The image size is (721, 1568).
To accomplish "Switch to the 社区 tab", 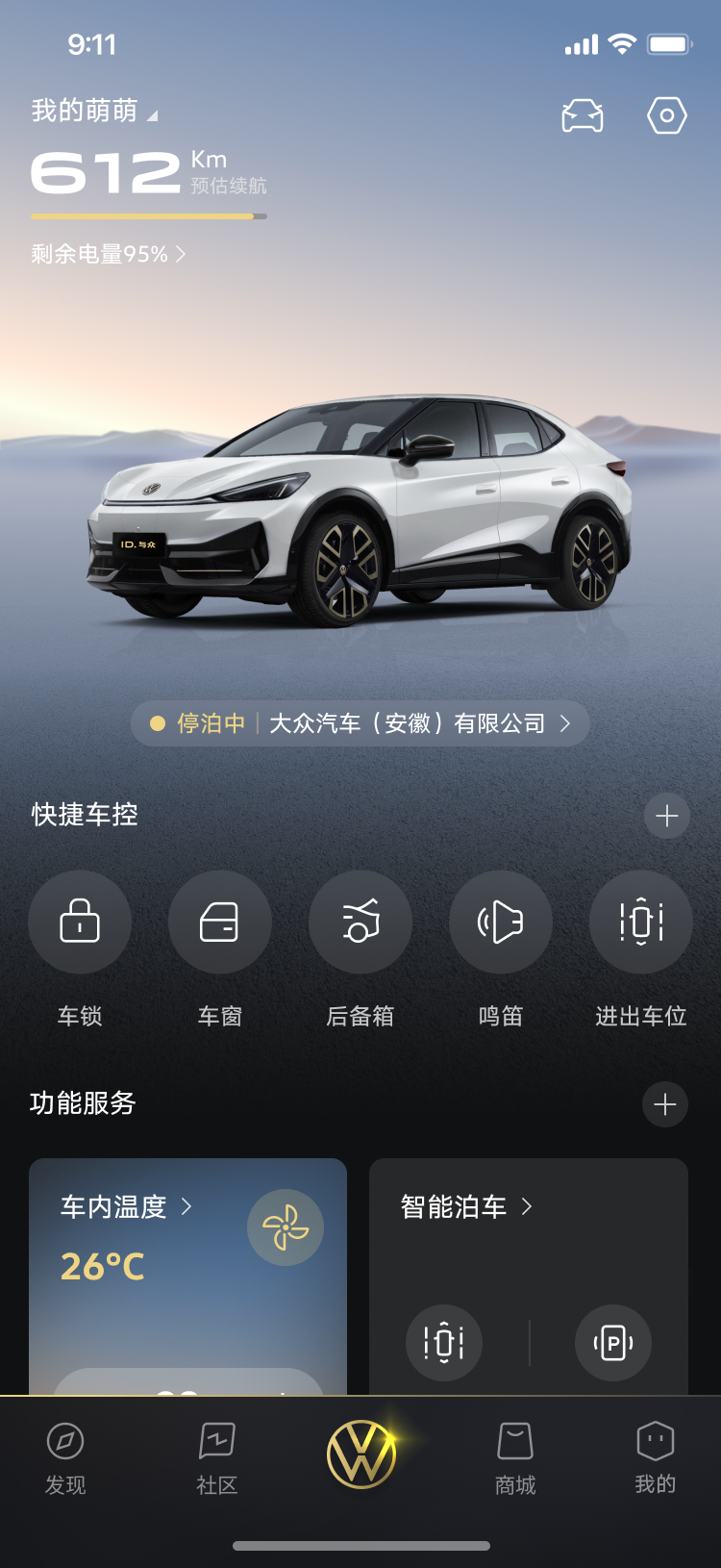I will click(x=216, y=1457).
